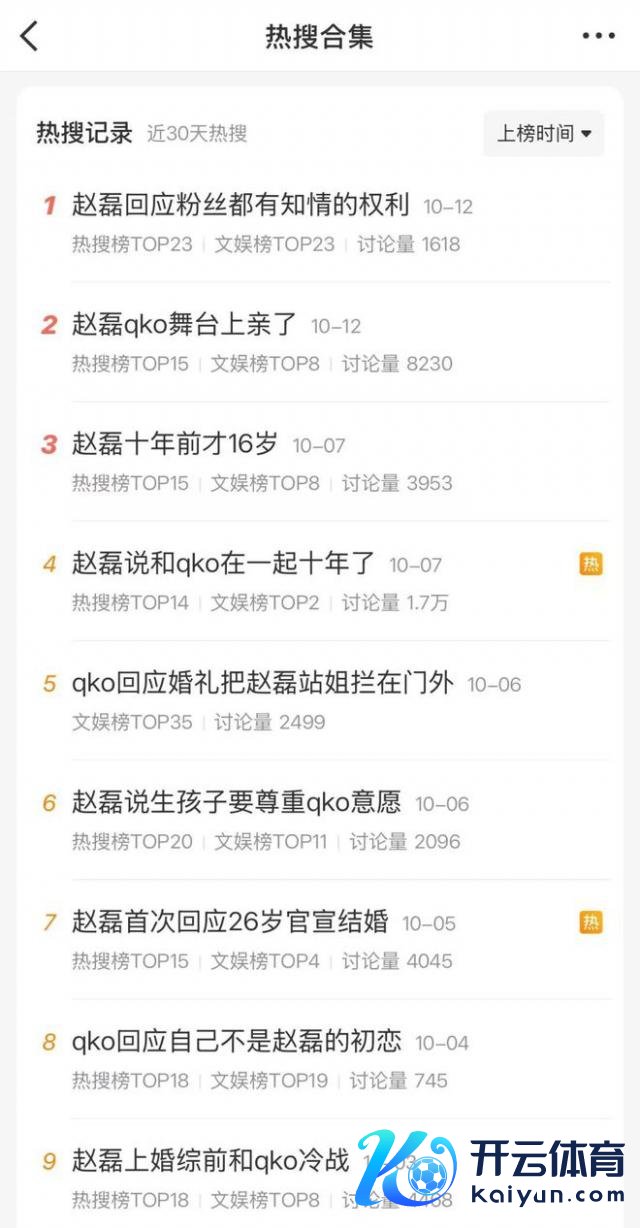The image size is (640, 1228).
Task: Go back from 热搜合集 page
Action: coord(29,36)
